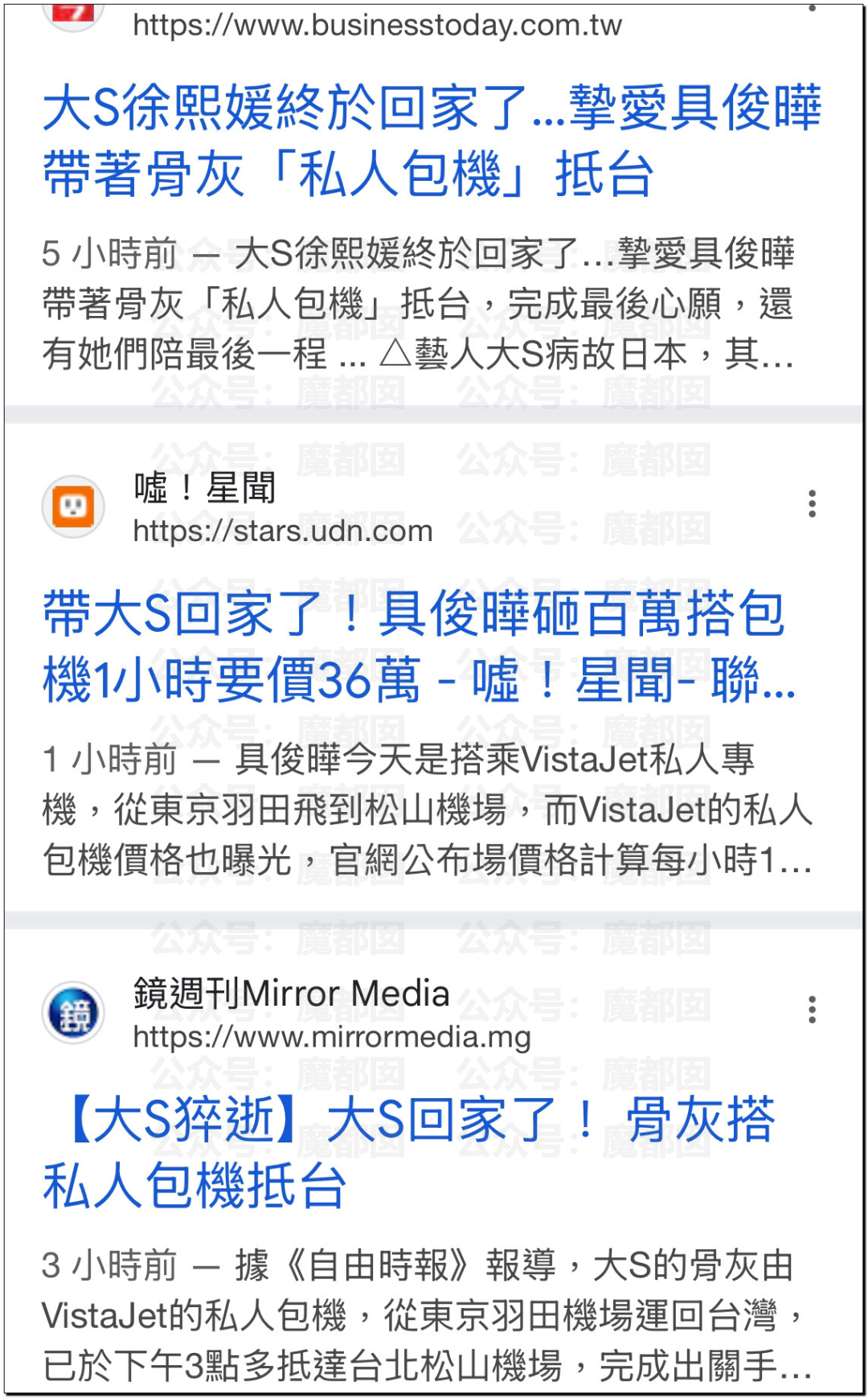Open the 鏡週刊 article 【大S猝逝】

pos(409,1152)
